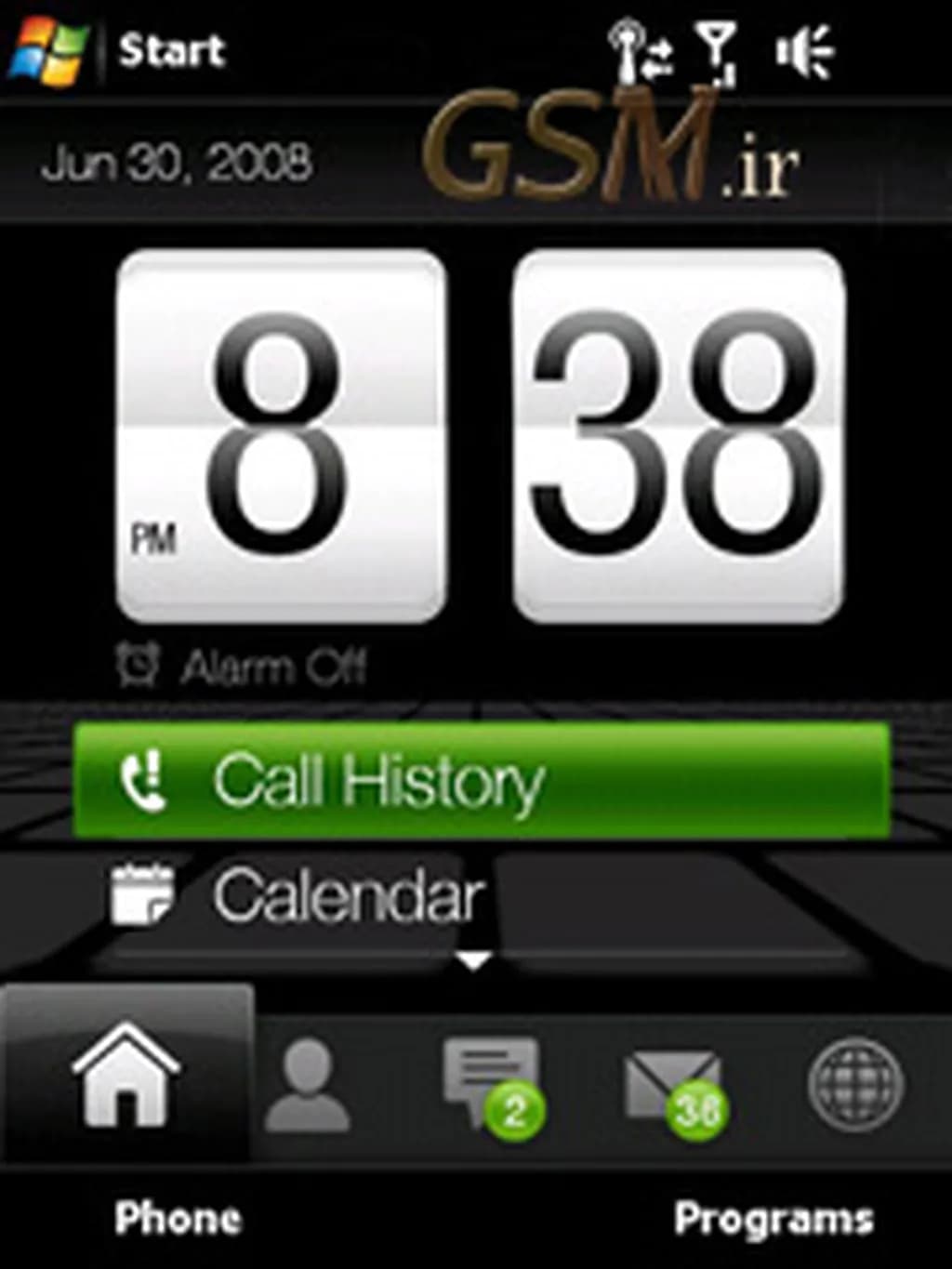Expand the list with the down arrow
The width and height of the screenshot is (952, 1269).
(x=475, y=960)
